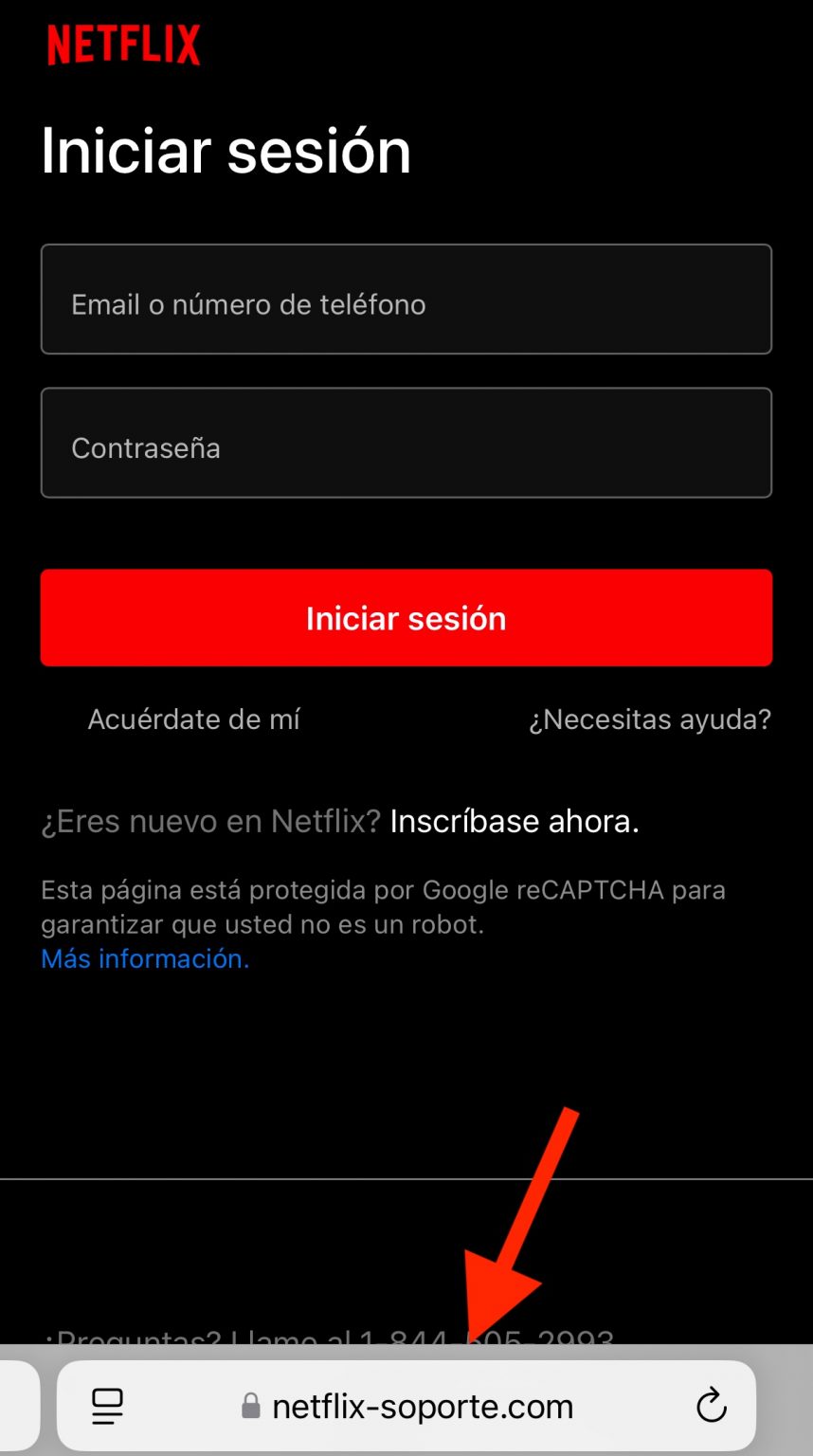The image size is (813, 1456).
Task: Tap the '¿Eres nuevo en Netflix?' text
Action: (210, 821)
